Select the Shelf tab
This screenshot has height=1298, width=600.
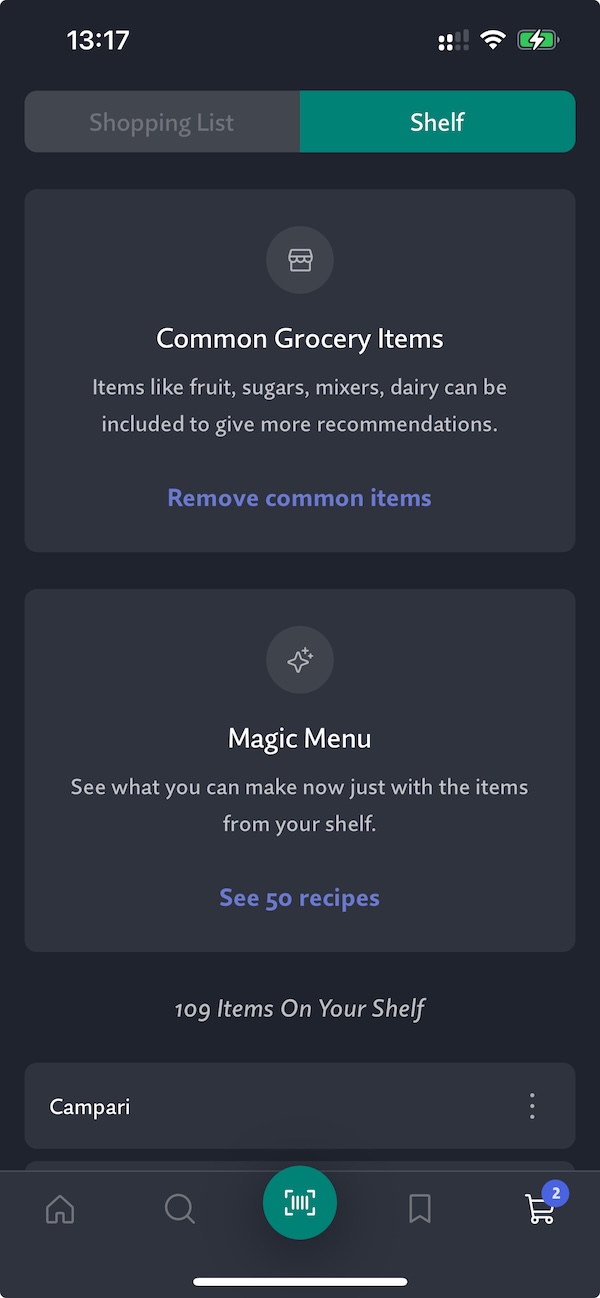tap(437, 122)
